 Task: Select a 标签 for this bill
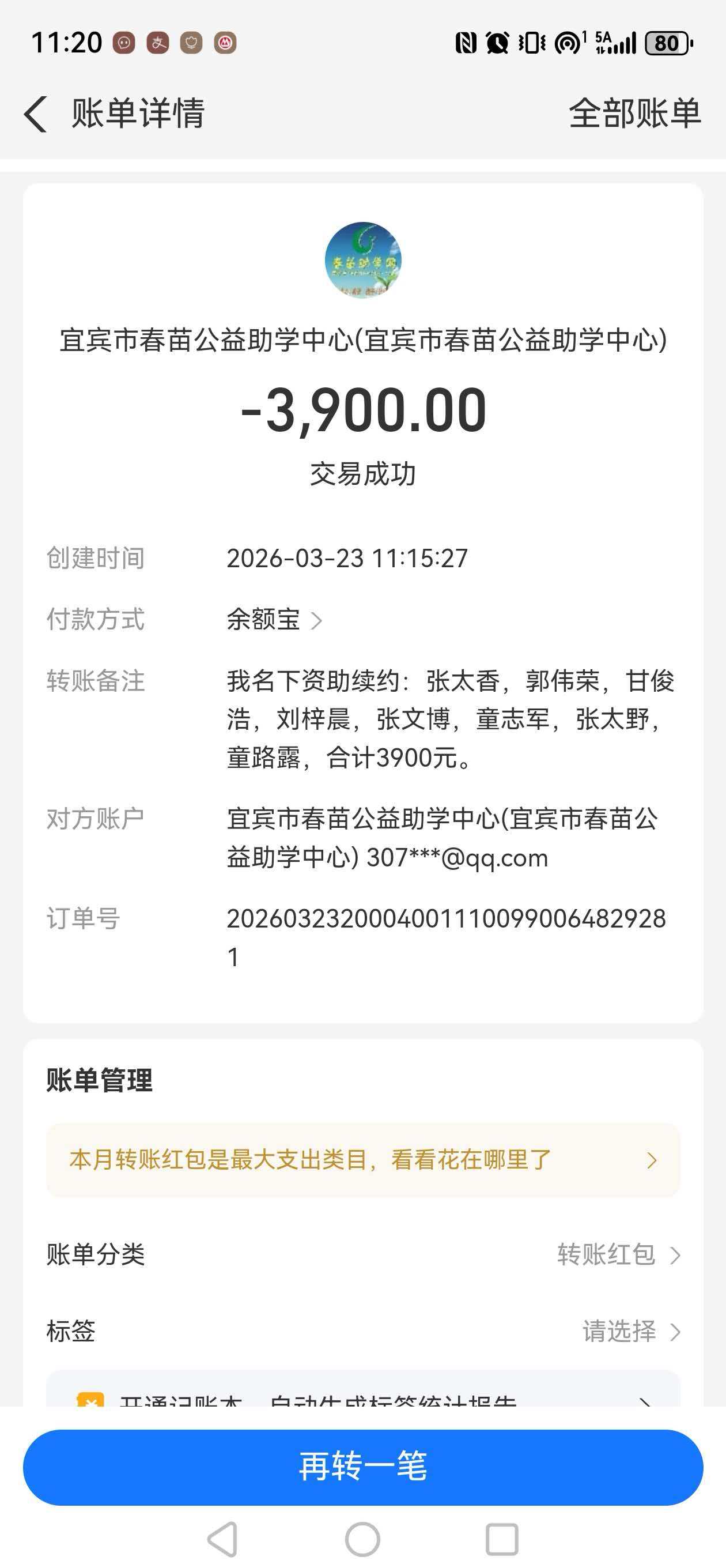tap(630, 1330)
